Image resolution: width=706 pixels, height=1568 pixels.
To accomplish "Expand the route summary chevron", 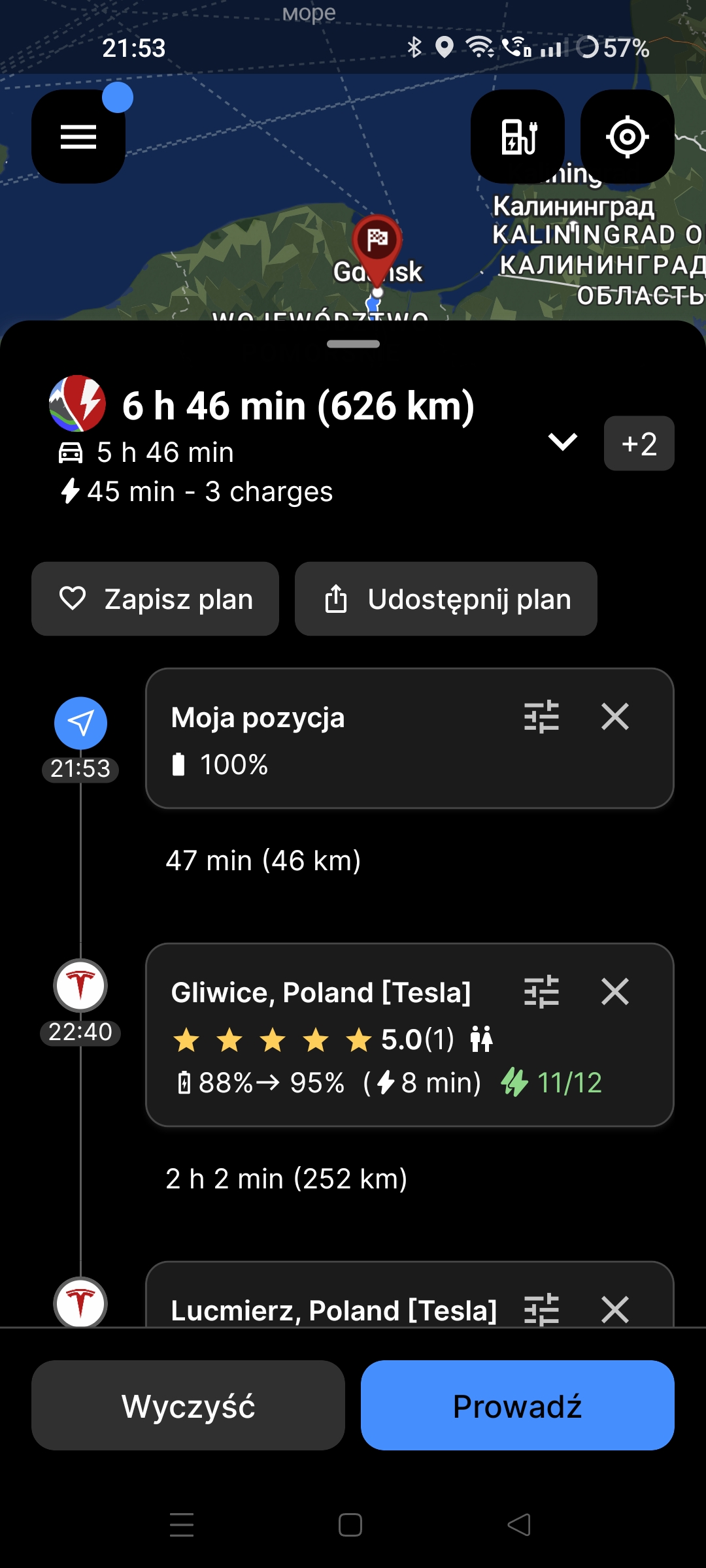I will pyautogui.click(x=562, y=442).
